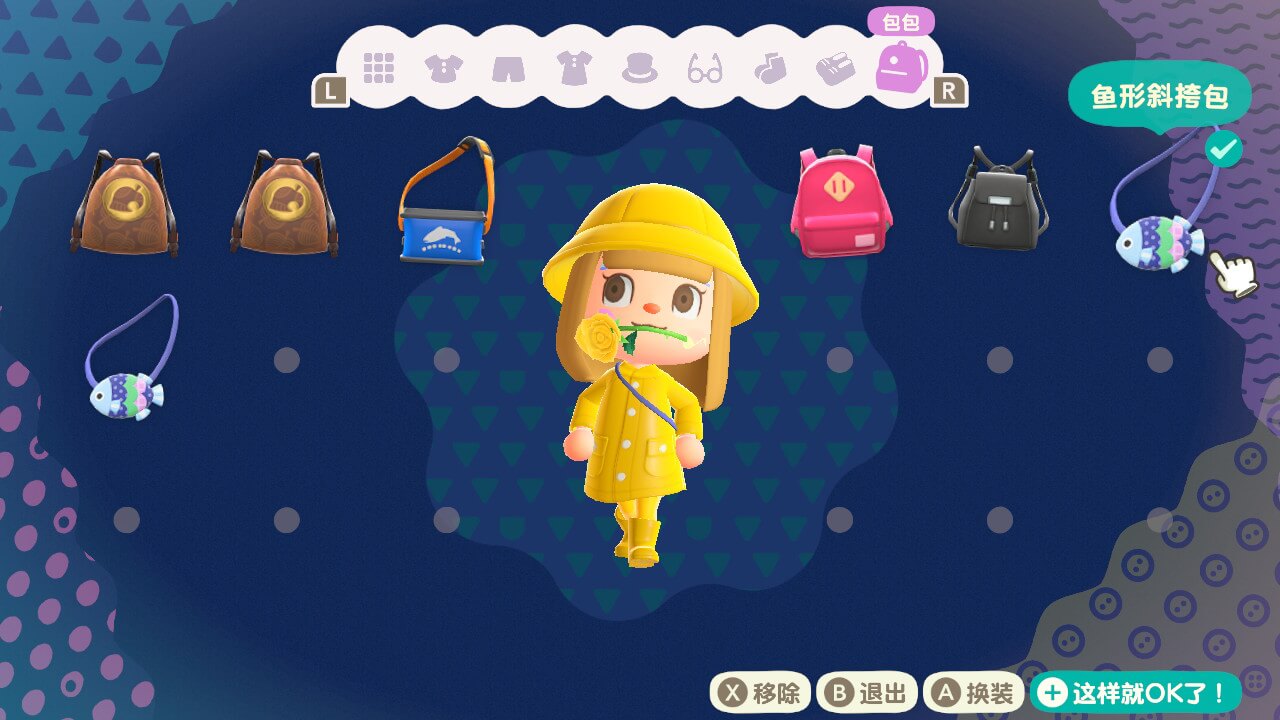The image size is (1280, 720).
Task: Go to next category with R button
Action: click(x=949, y=92)
